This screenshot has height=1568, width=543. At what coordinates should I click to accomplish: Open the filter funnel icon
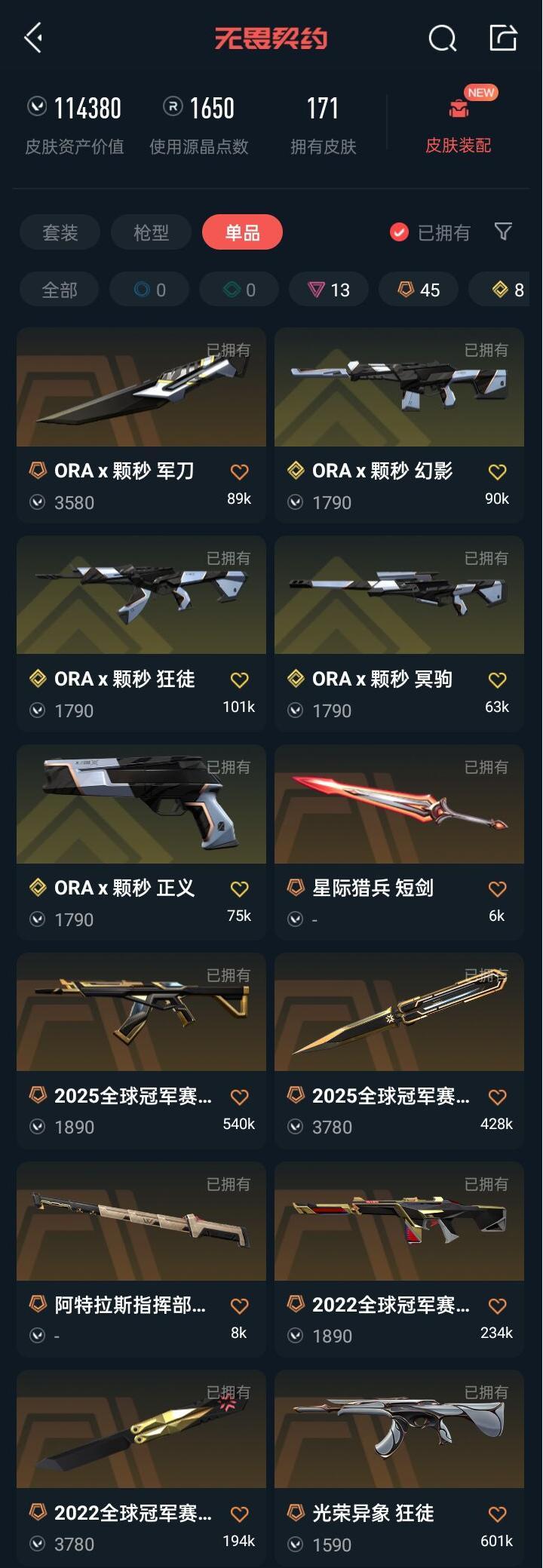(x=503, y=232)
